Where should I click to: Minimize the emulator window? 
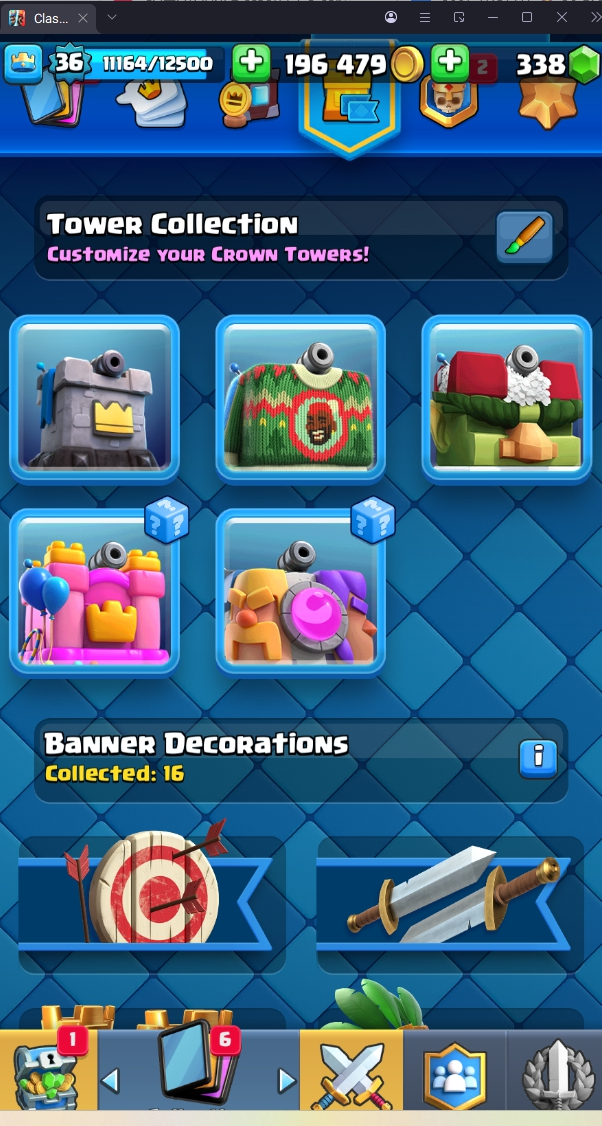click(492, 18)
